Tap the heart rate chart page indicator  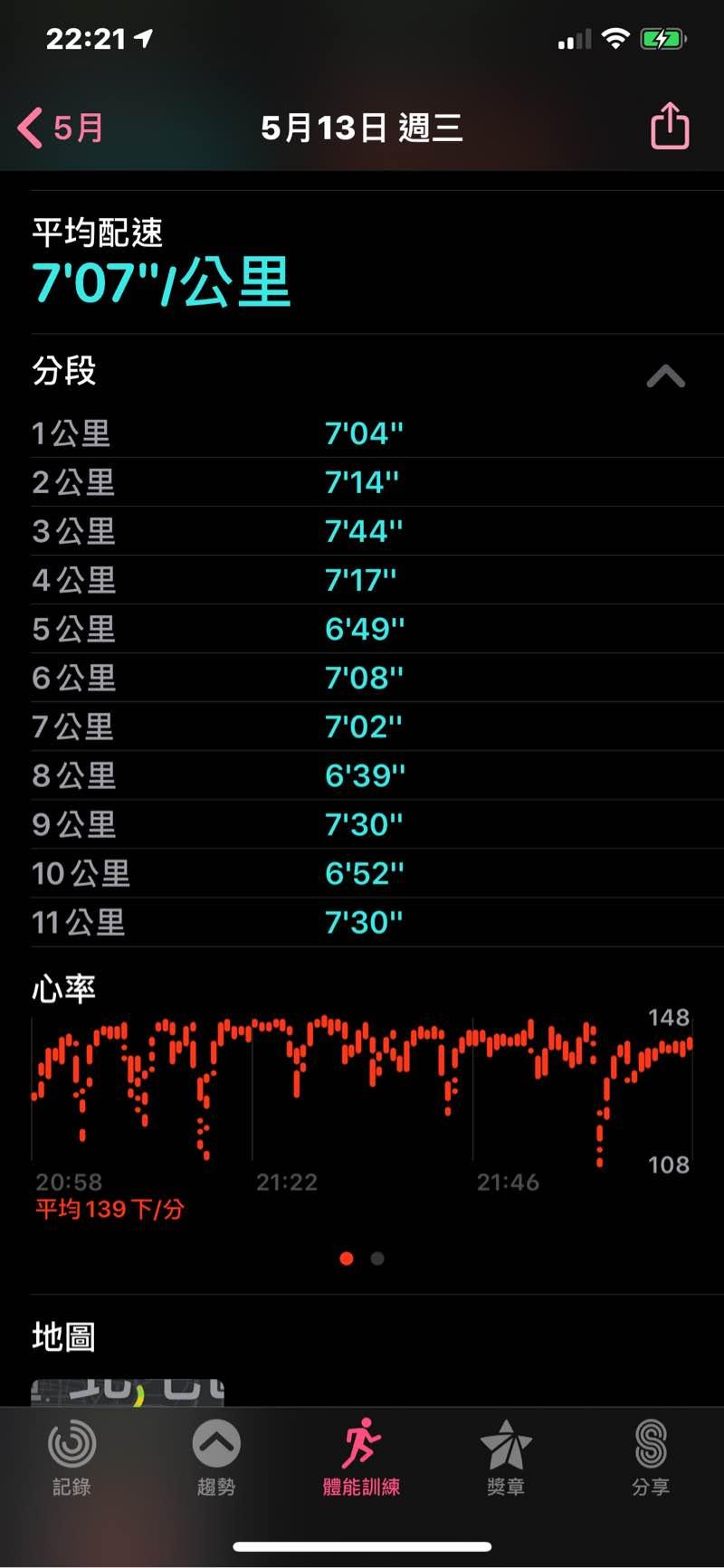(x=362, y=1259)
